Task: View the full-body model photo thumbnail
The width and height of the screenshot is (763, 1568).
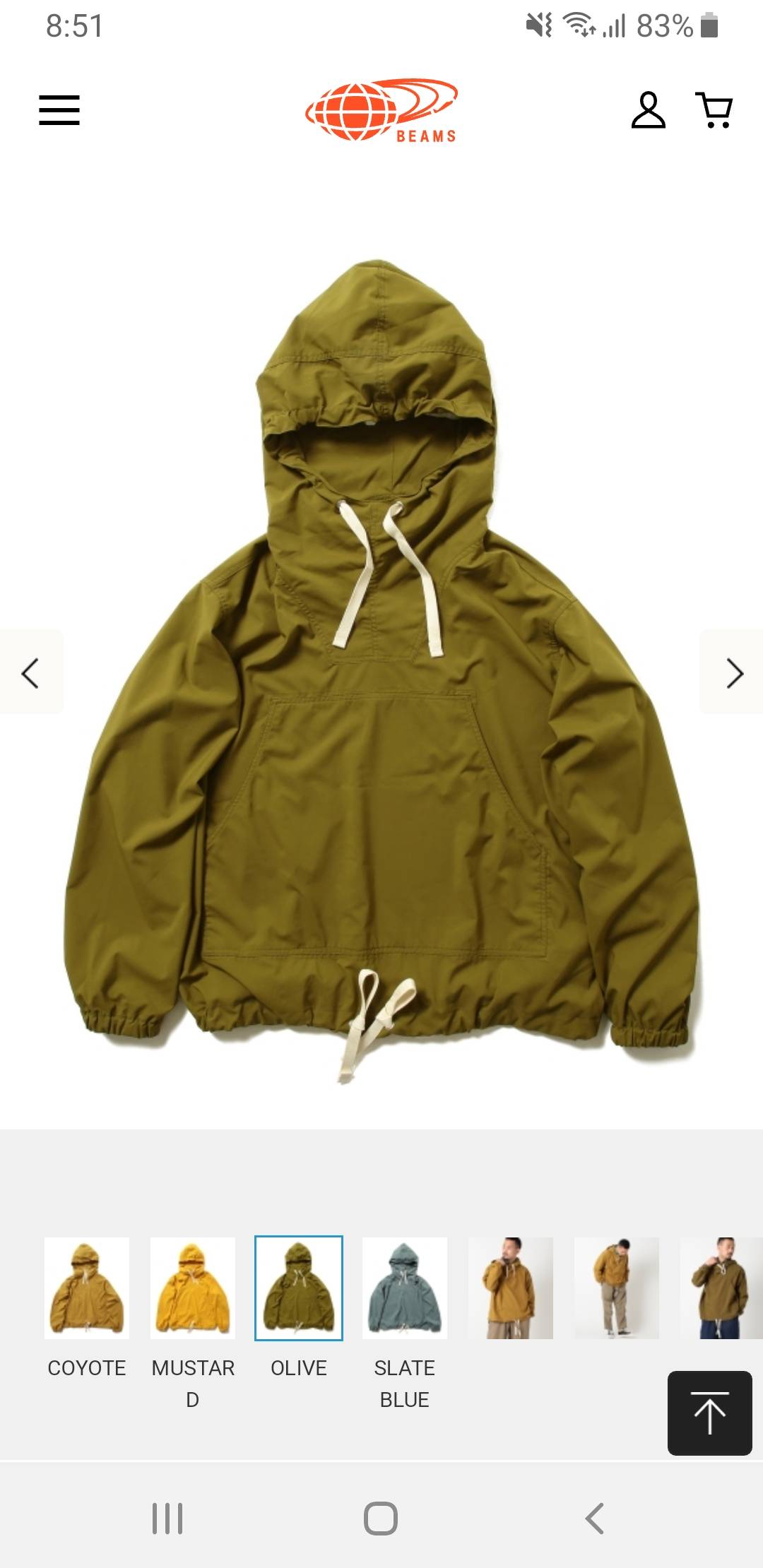Action: (617, 1288)
